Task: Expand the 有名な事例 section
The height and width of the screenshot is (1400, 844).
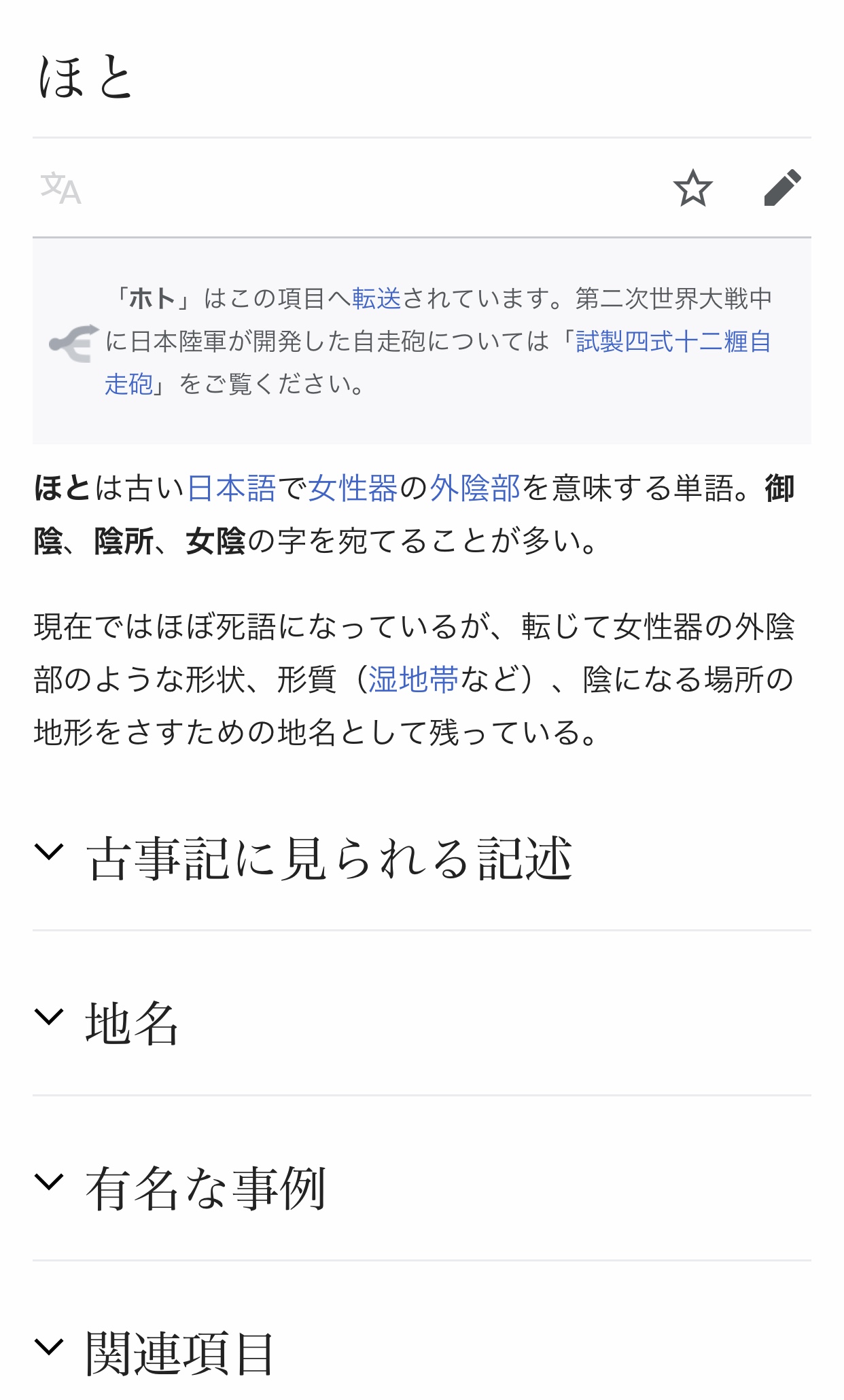Action: (x=205, y=1189)
